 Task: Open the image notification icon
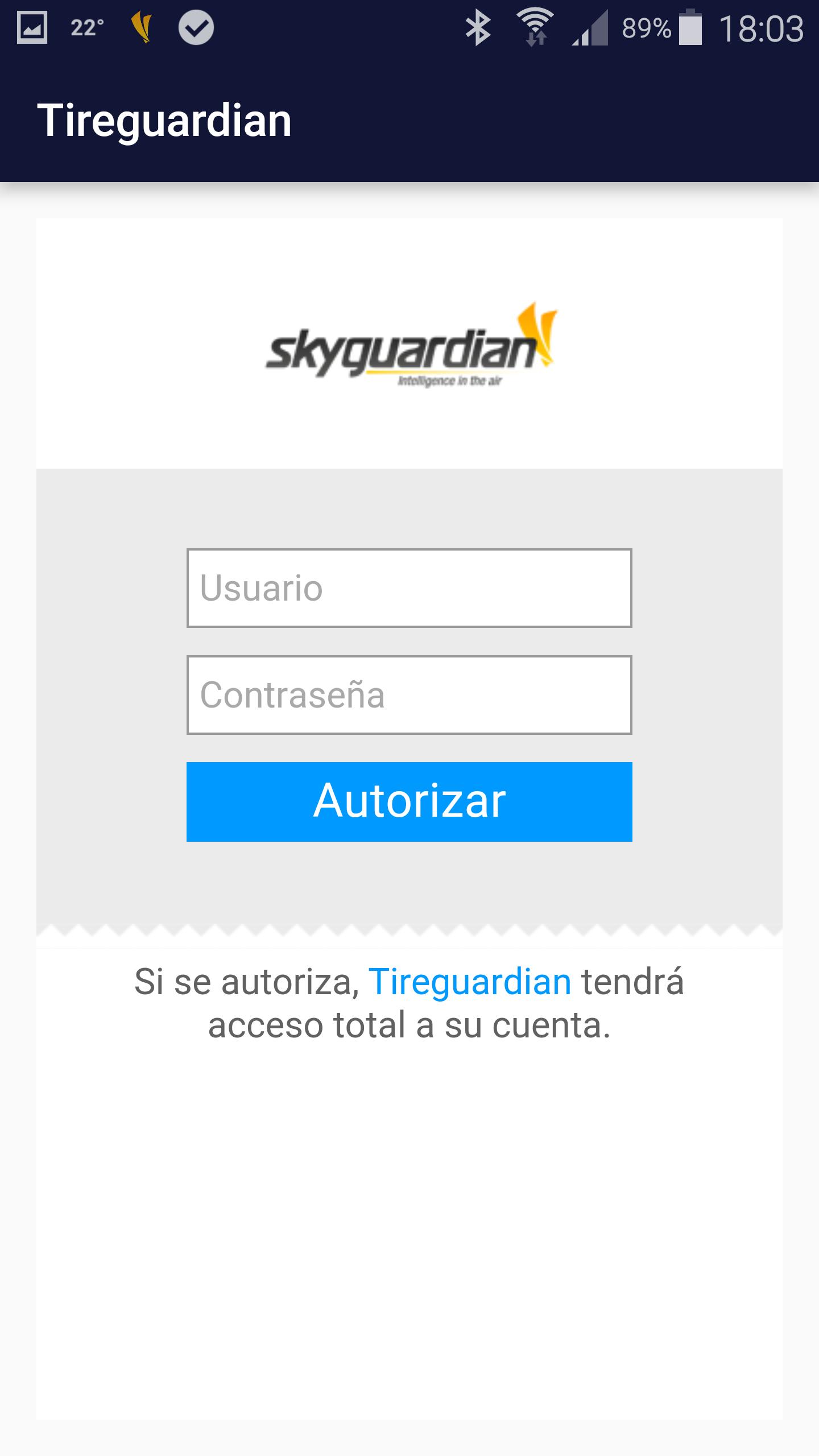coord(32,28)
